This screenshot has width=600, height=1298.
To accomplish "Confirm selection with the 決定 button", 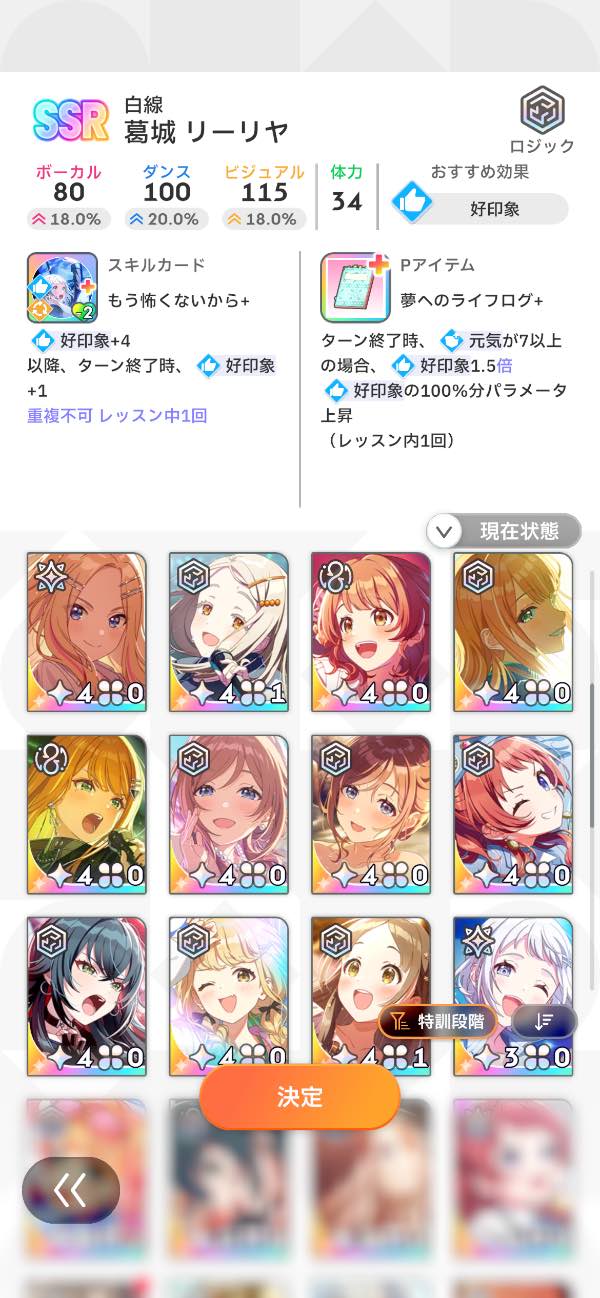I will coord(300,1096).
